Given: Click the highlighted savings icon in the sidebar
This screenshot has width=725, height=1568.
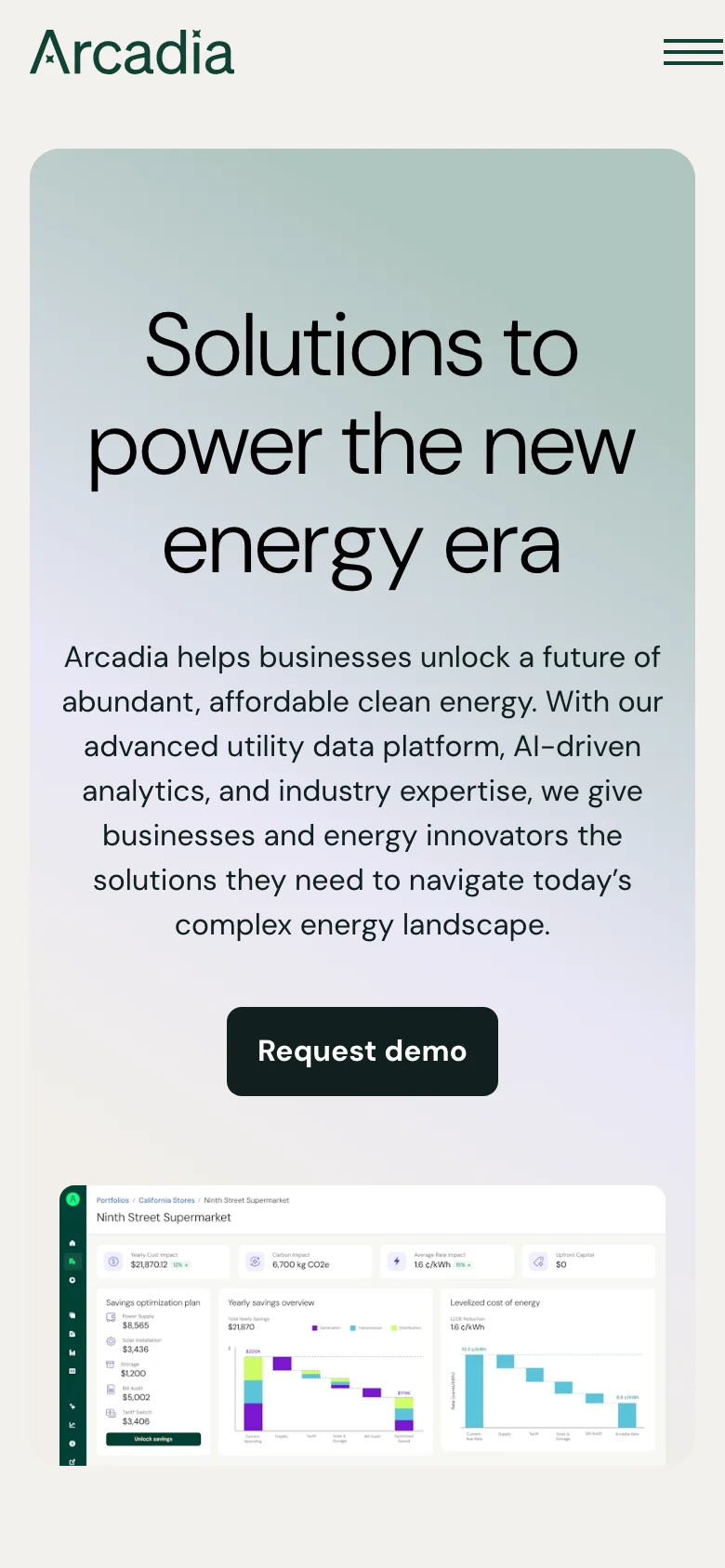Looking at the screenshot, I should click(72, 1261).
